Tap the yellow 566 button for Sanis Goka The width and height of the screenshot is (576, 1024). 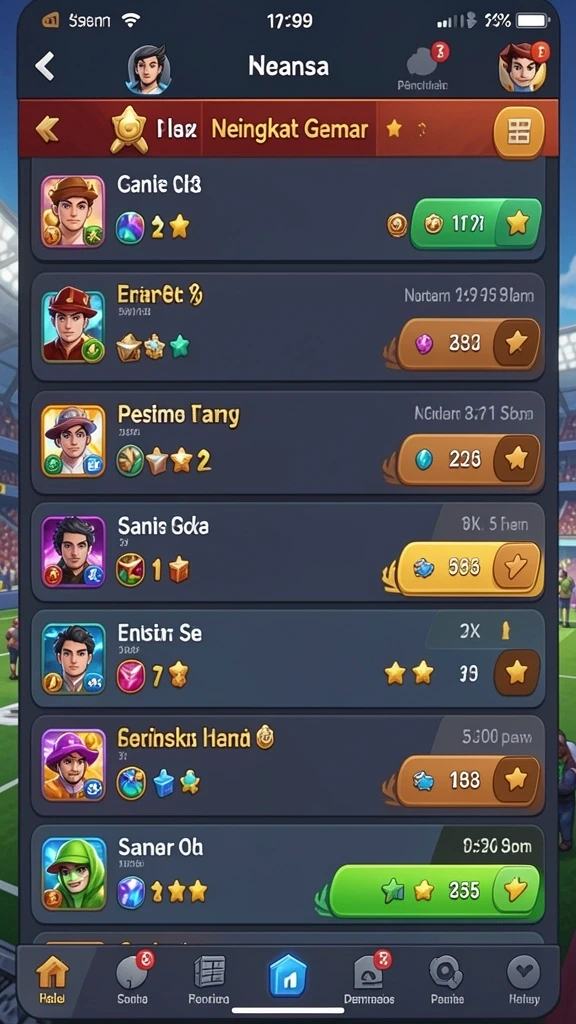coord(469,568)
